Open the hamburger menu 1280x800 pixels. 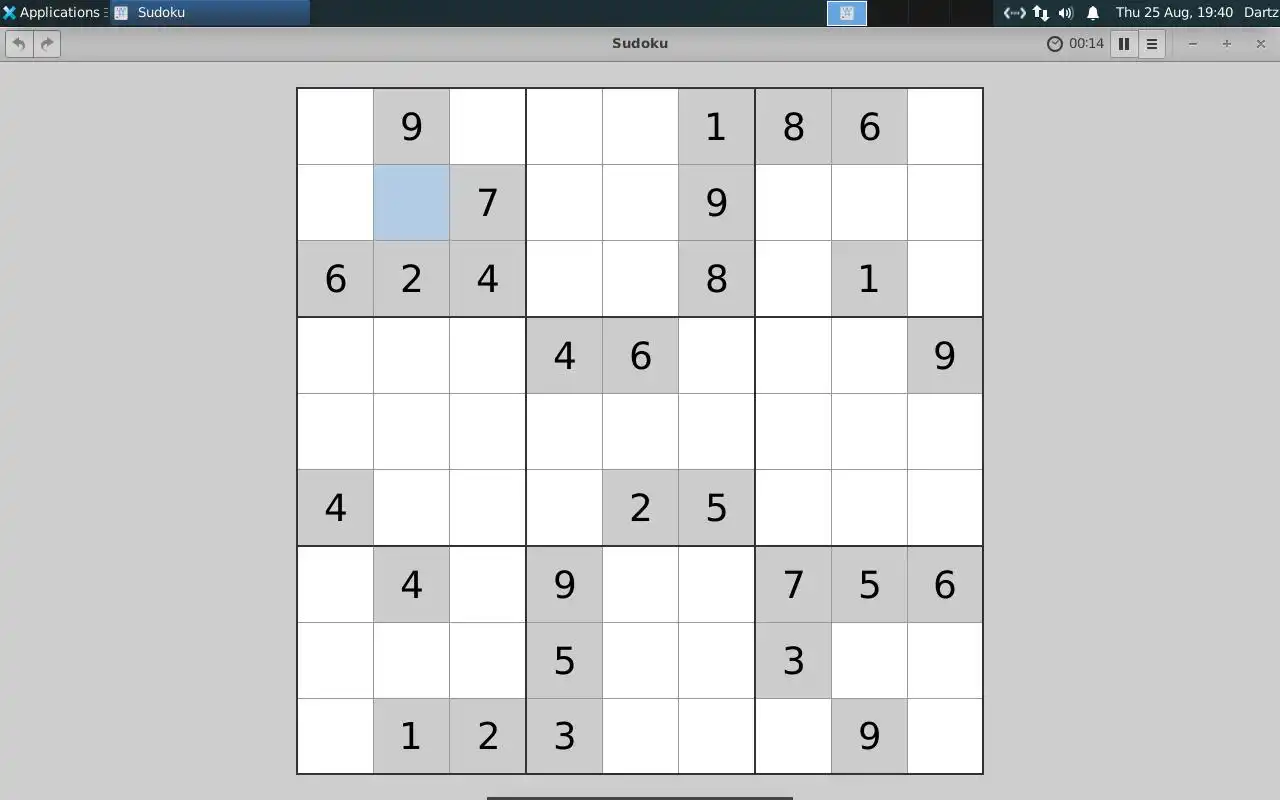pos(1152,44)
